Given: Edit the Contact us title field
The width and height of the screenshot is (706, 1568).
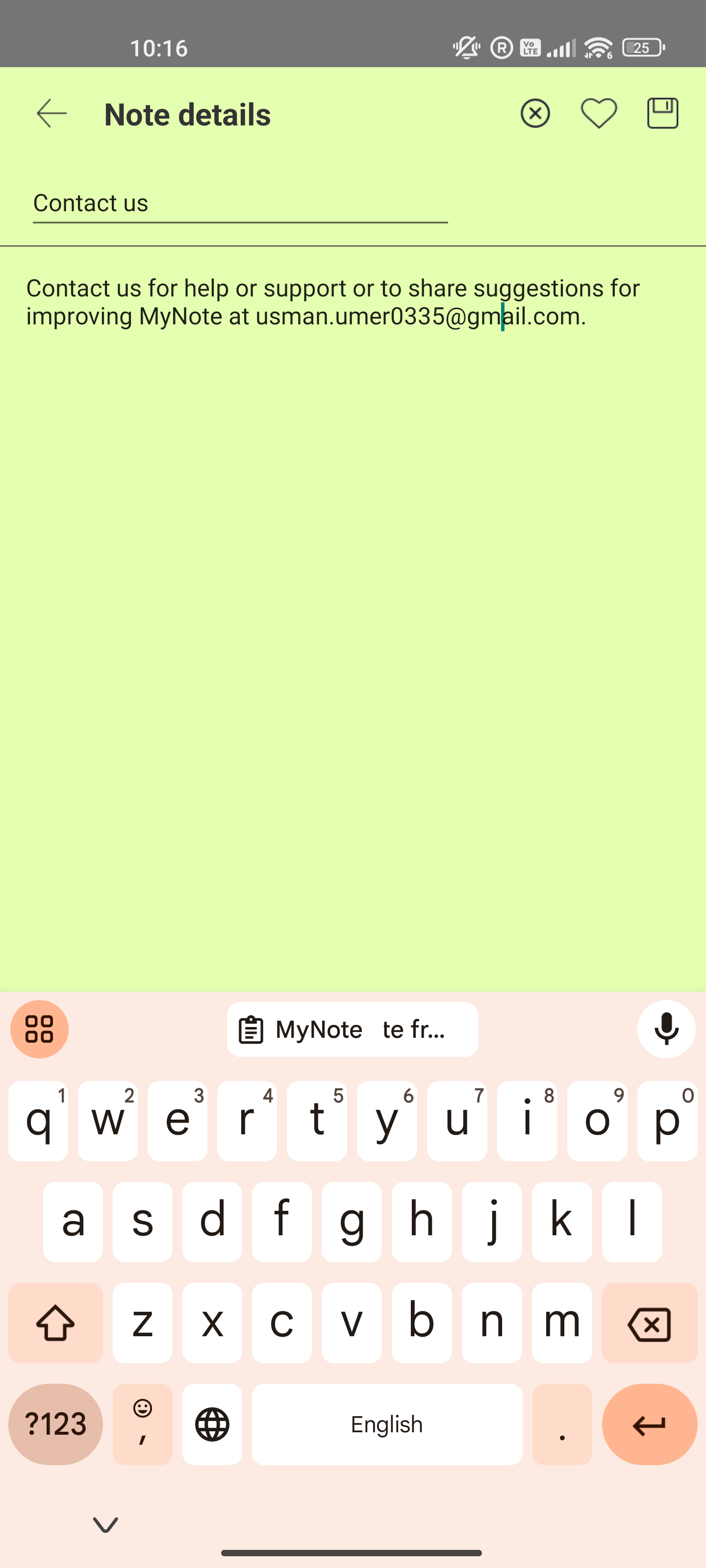Looking at the screenshot, I should (240, 203).
